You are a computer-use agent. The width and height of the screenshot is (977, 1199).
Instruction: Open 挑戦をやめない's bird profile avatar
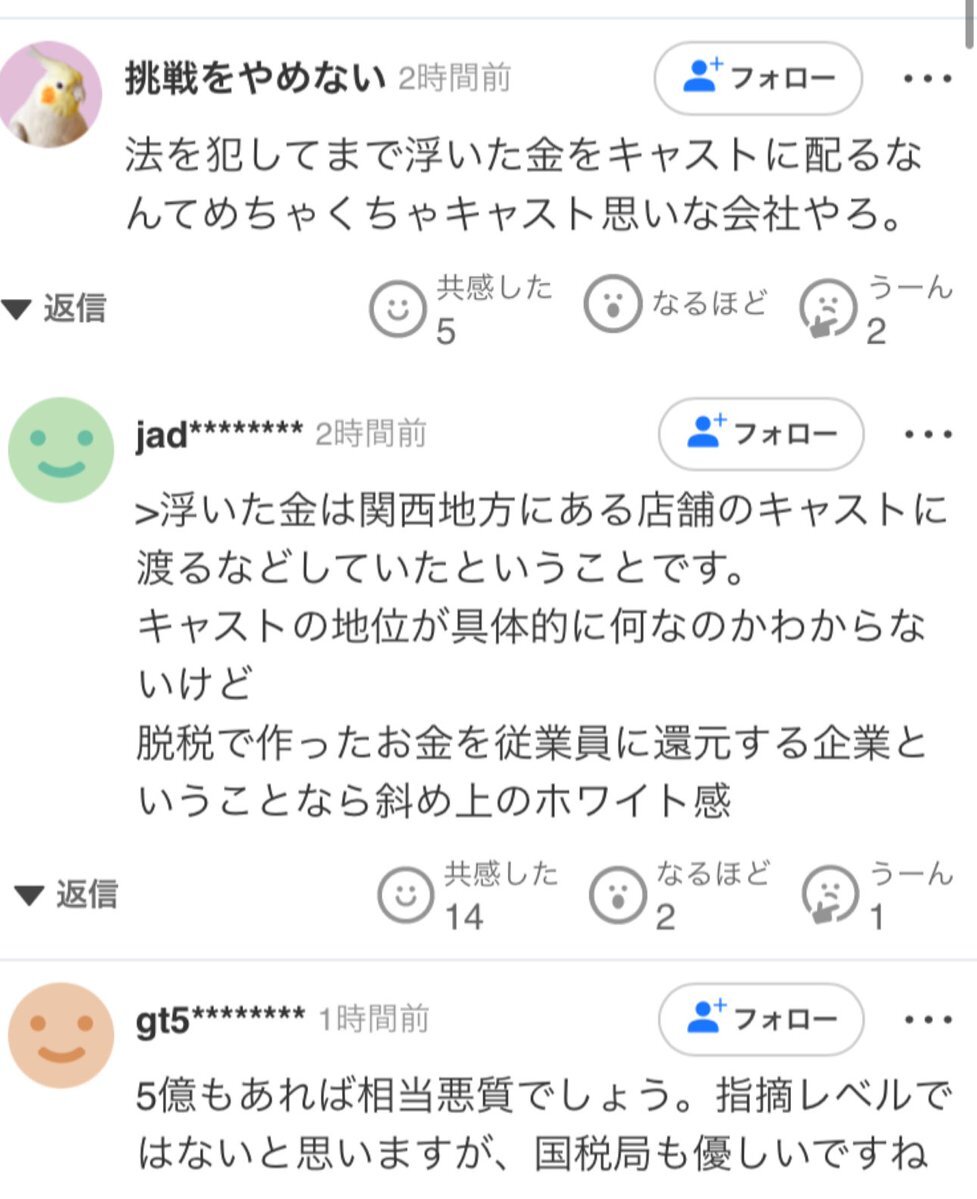(x=49, y=94)
